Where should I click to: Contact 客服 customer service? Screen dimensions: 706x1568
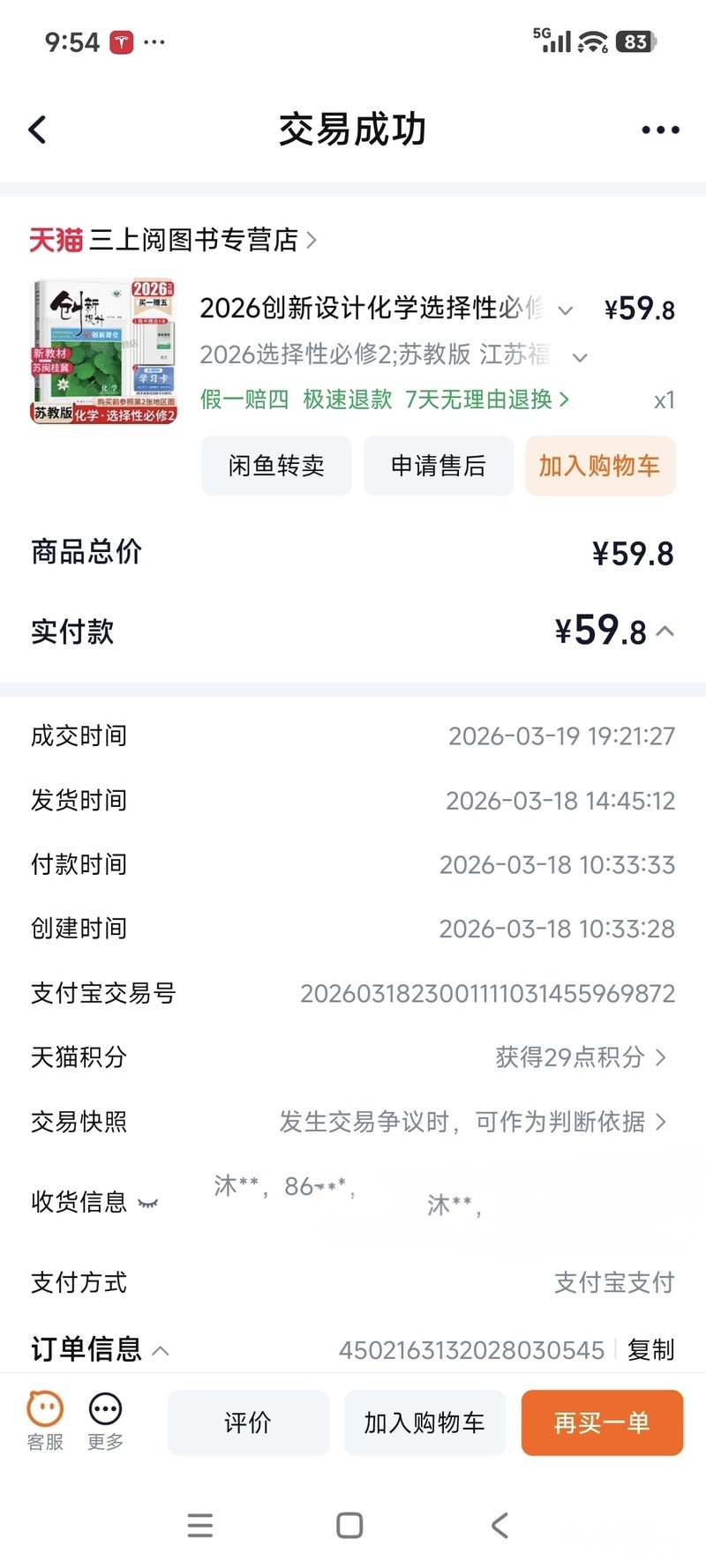[x=45, y=1420]
